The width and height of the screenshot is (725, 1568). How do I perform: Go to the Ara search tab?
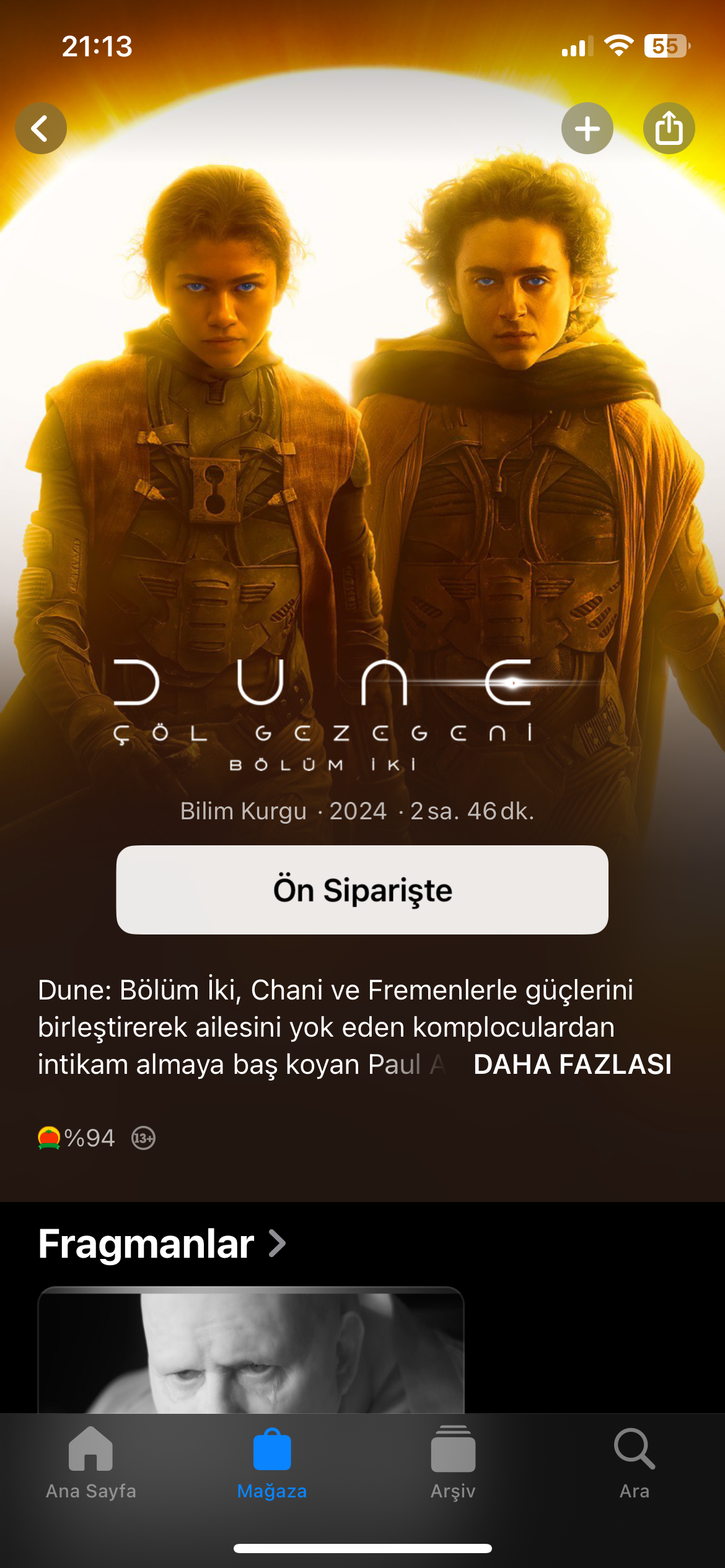[x=634, y=1463]
